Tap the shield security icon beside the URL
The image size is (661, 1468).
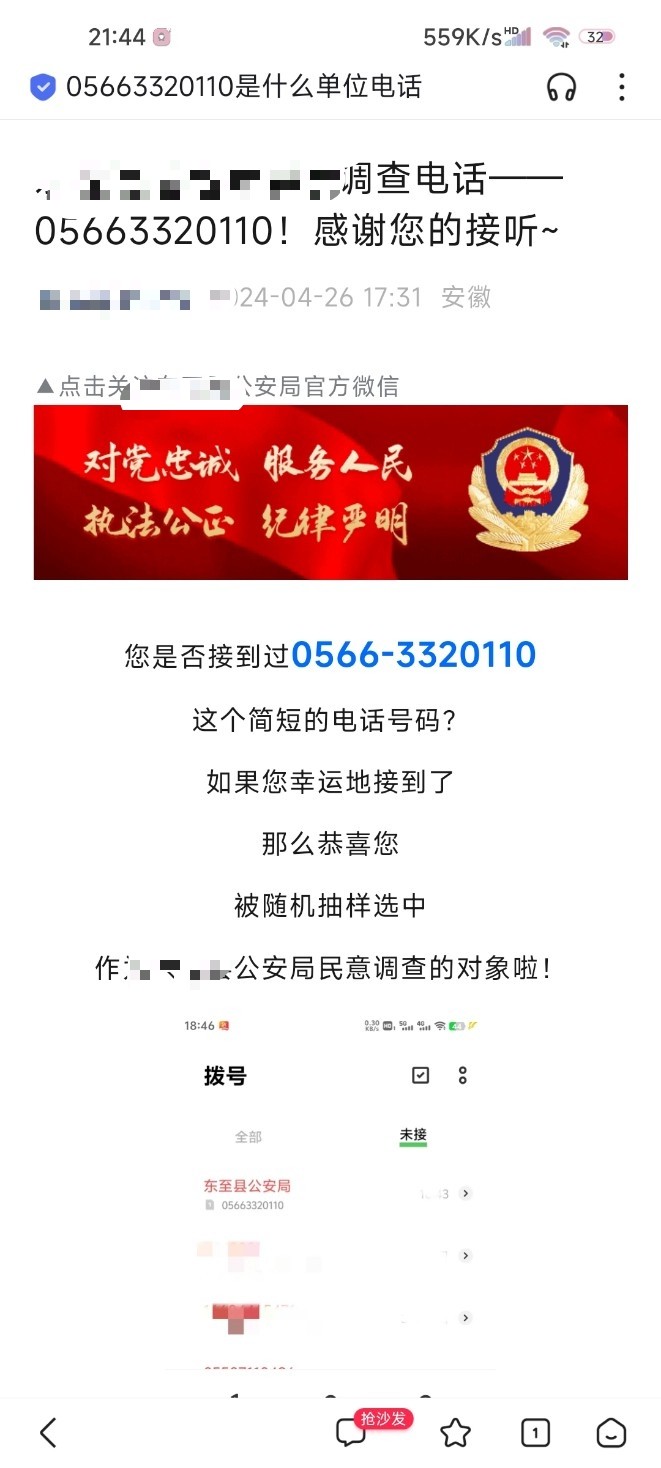42,87
